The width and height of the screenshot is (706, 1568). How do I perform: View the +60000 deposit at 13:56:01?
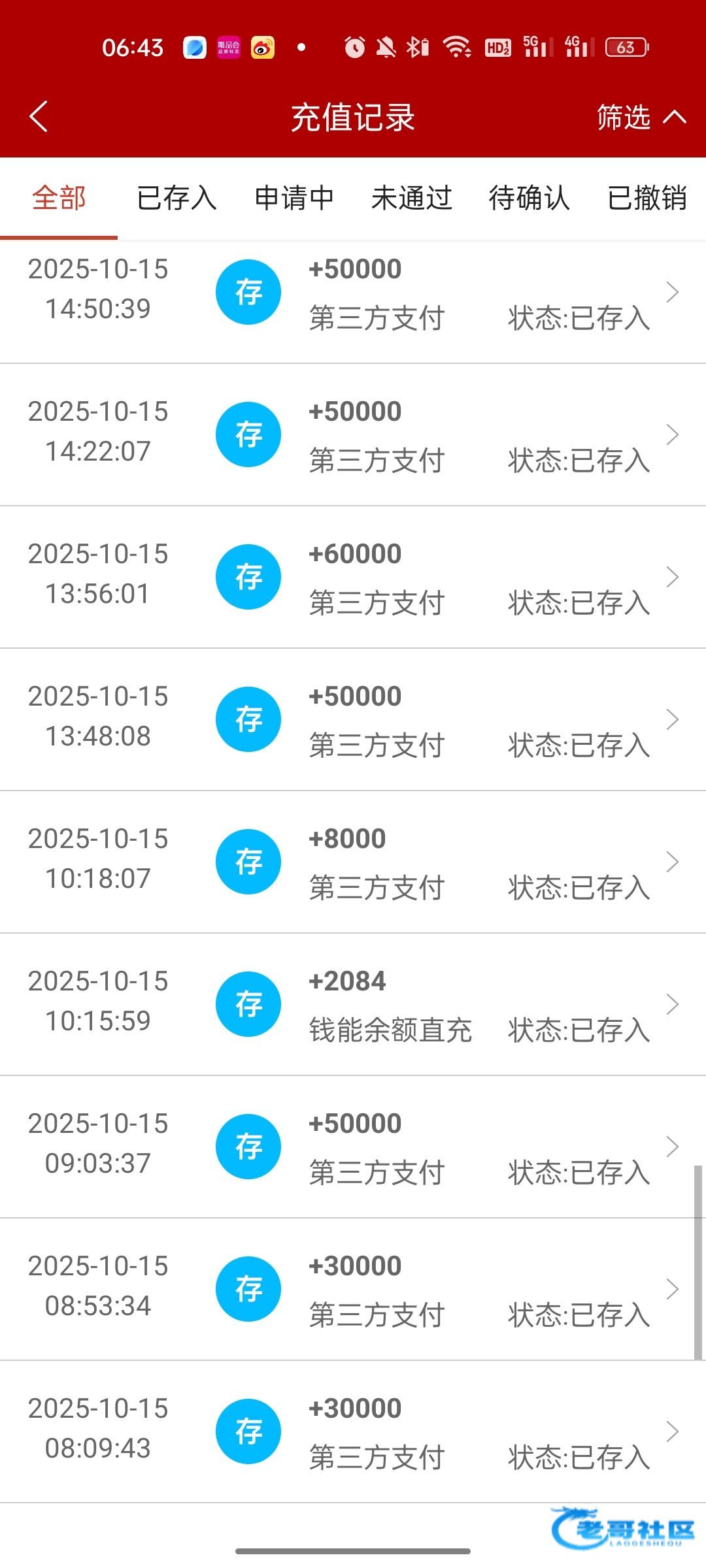[x=353, y=577]
